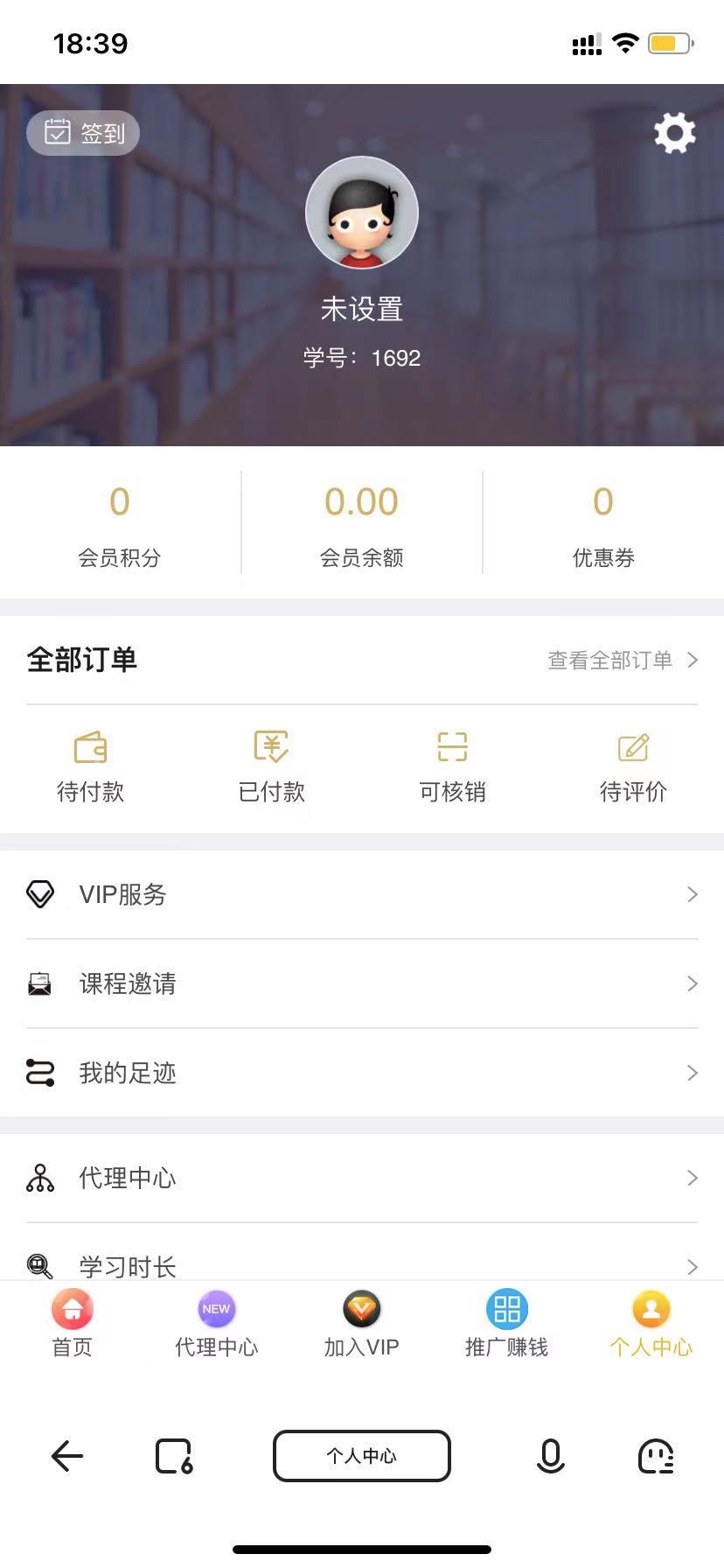View 我的足迹 browsing history

pyautogui.click(x=362, y=1073)
